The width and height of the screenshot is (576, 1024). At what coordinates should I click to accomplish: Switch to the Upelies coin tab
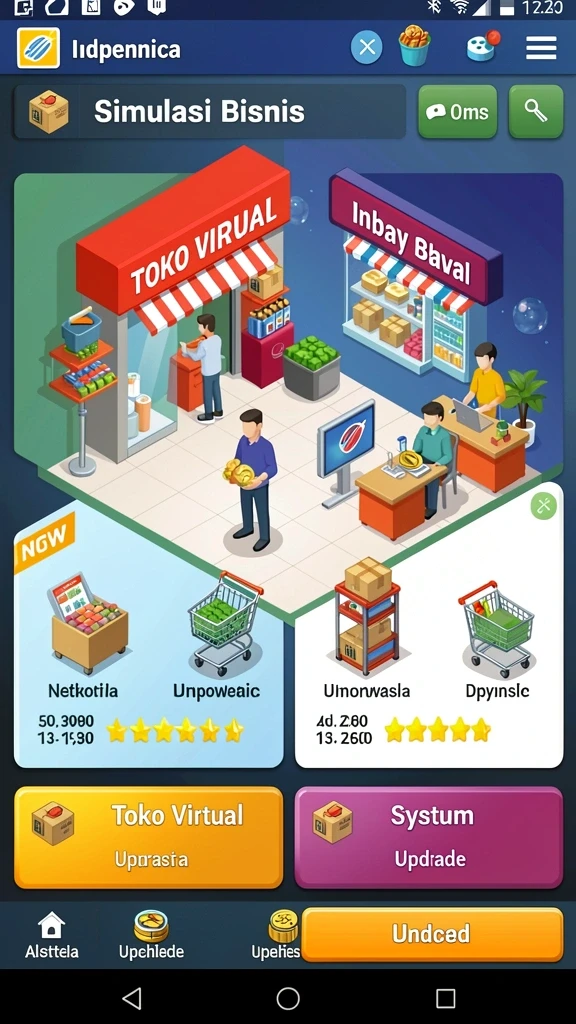pyautogui.click(x=277, y=935)
